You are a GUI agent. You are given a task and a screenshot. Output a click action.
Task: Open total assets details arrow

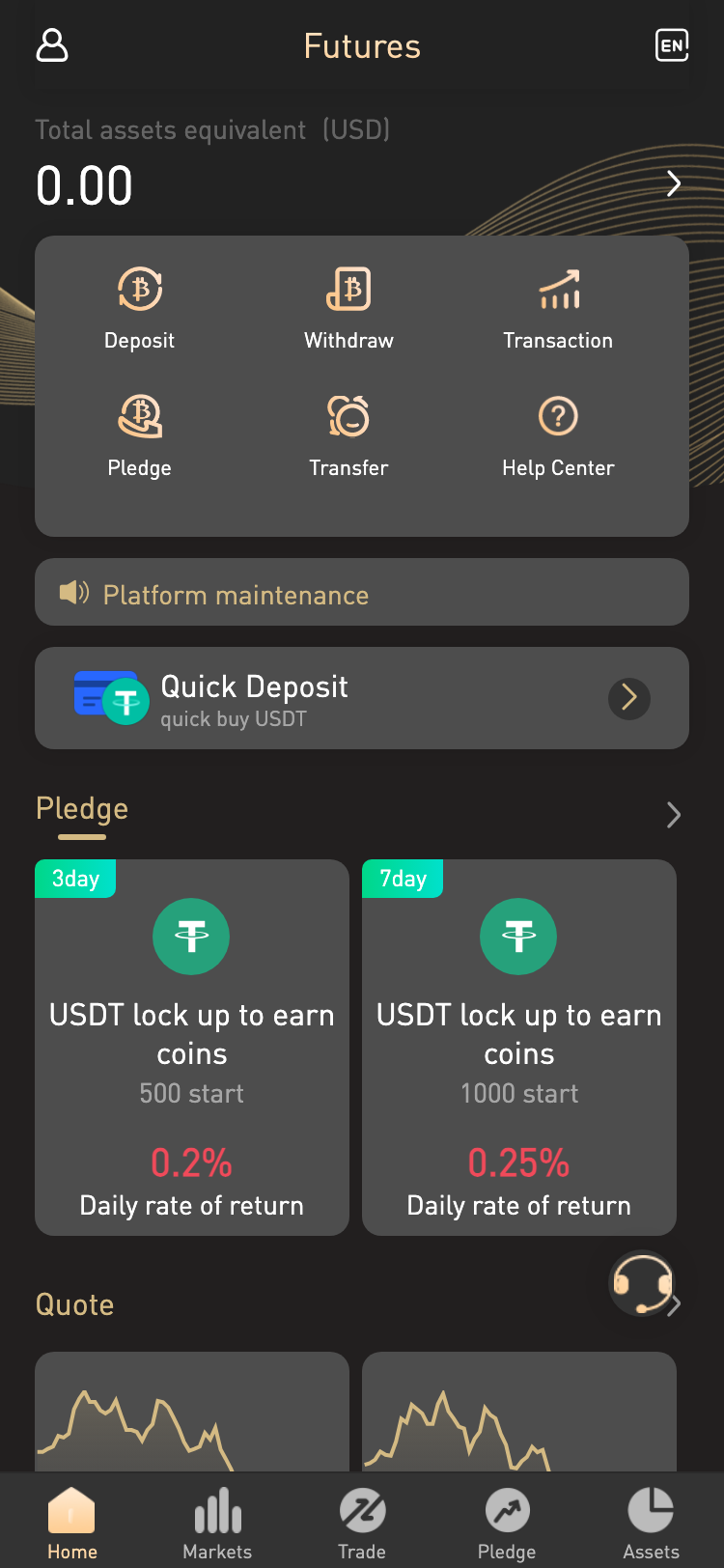coord(674,183)
